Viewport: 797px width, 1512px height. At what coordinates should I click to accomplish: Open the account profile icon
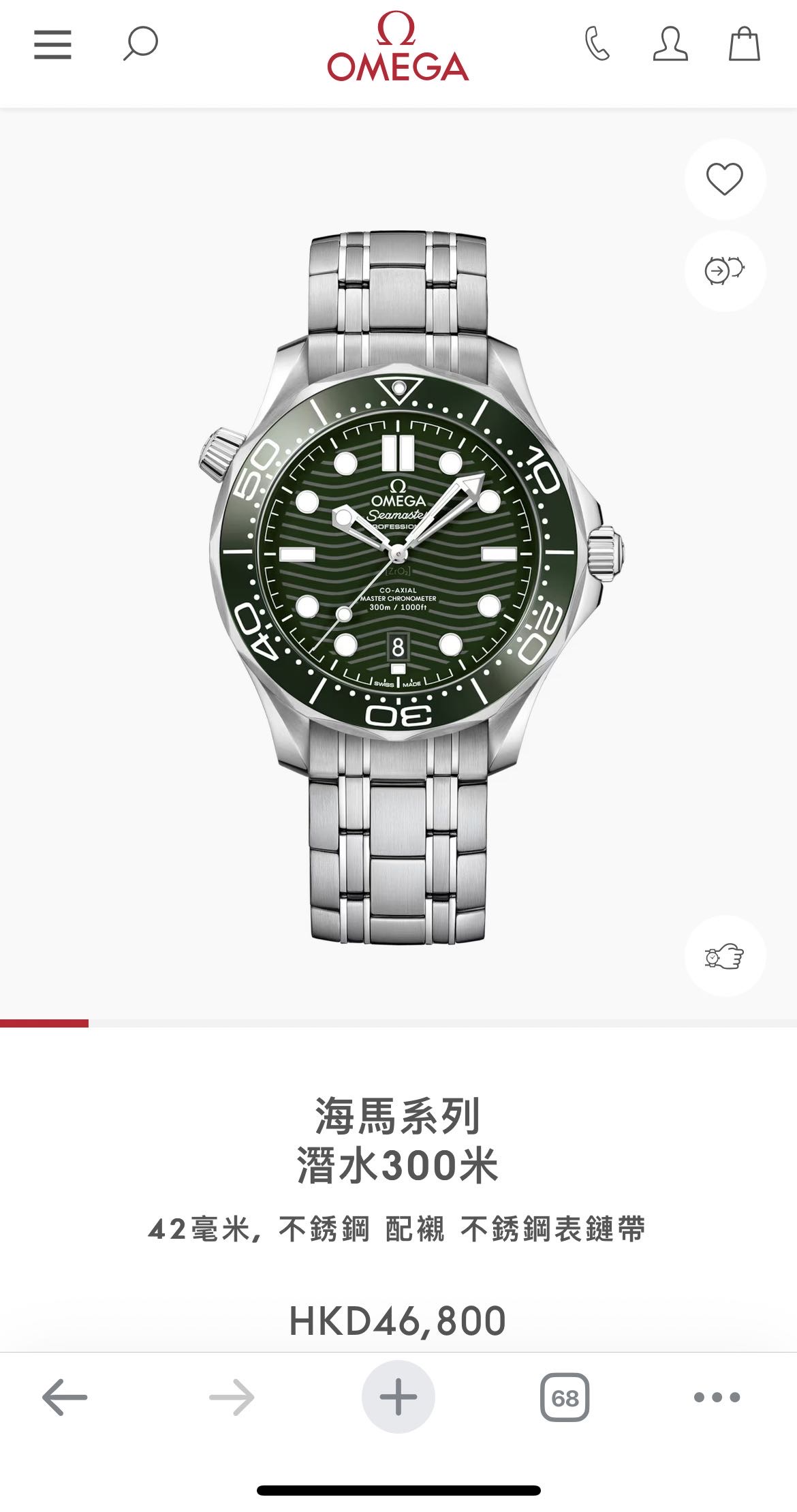tap(670, 44)
